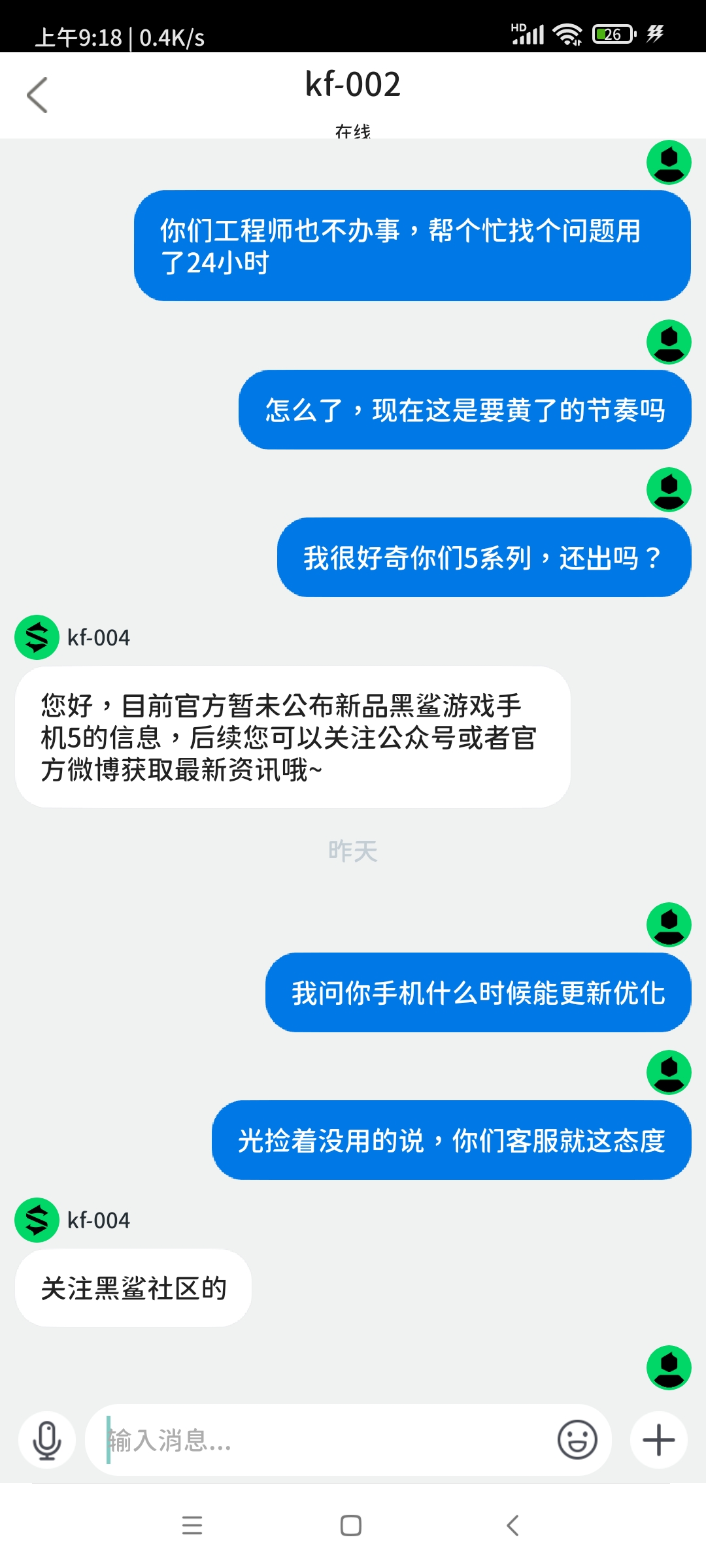
Task: Open the plus attachment menu
Action: click(658, 1440)
